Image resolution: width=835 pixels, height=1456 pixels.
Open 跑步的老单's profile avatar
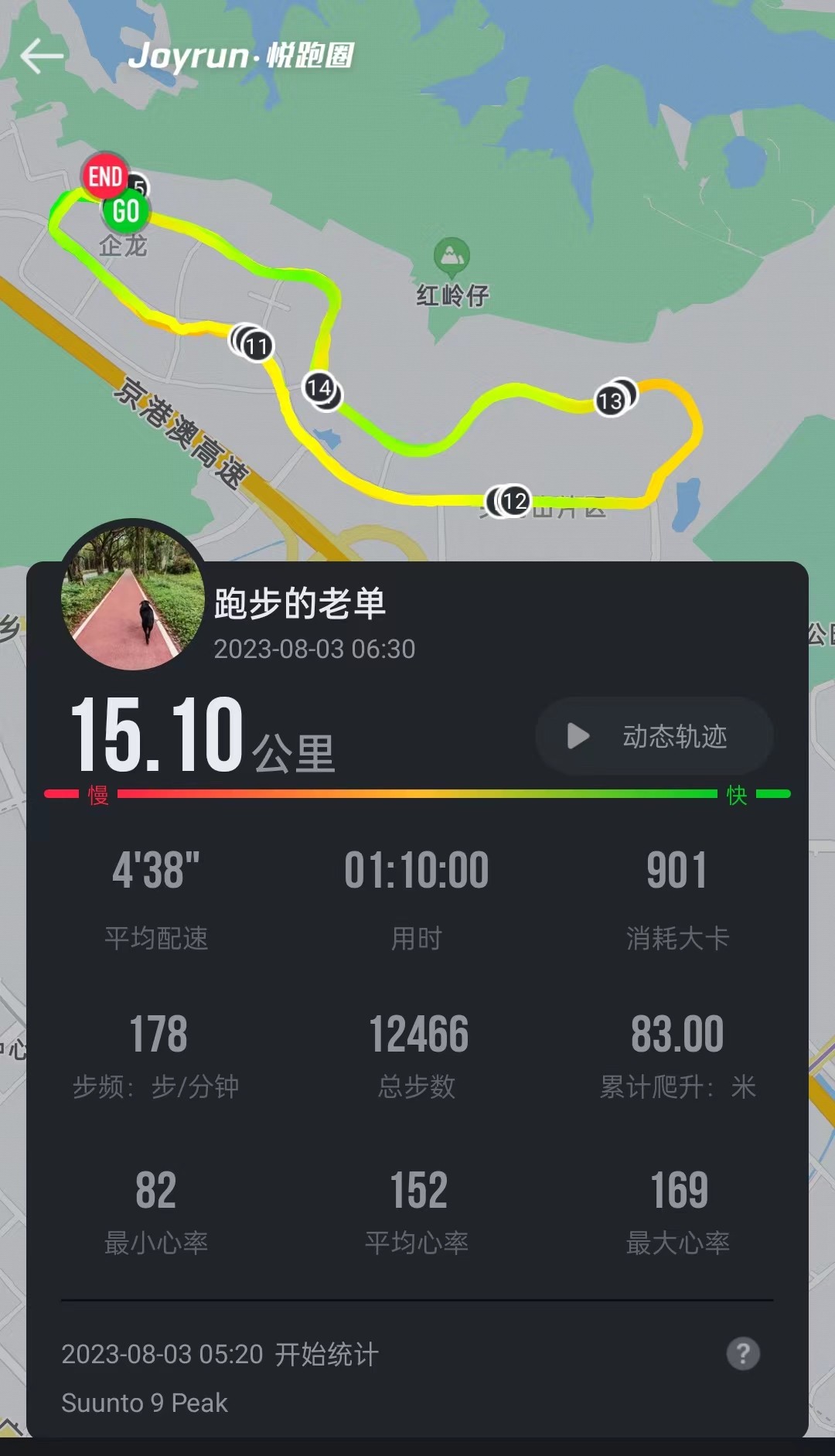click(133, 596)
